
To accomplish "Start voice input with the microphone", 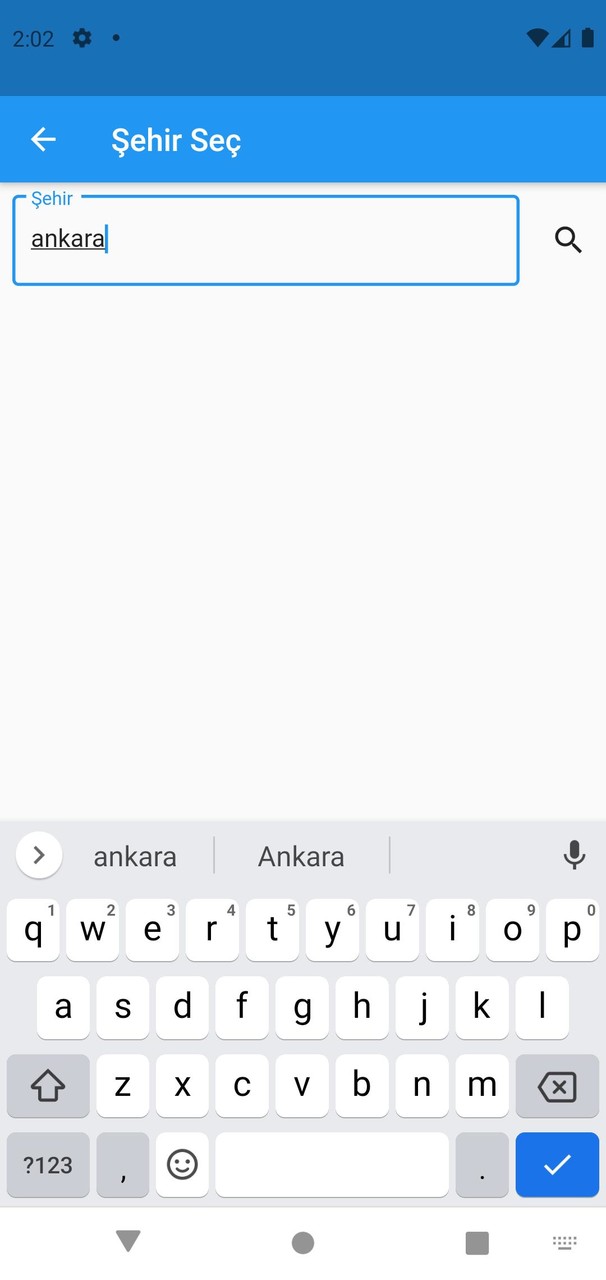I will coord(574,855).
